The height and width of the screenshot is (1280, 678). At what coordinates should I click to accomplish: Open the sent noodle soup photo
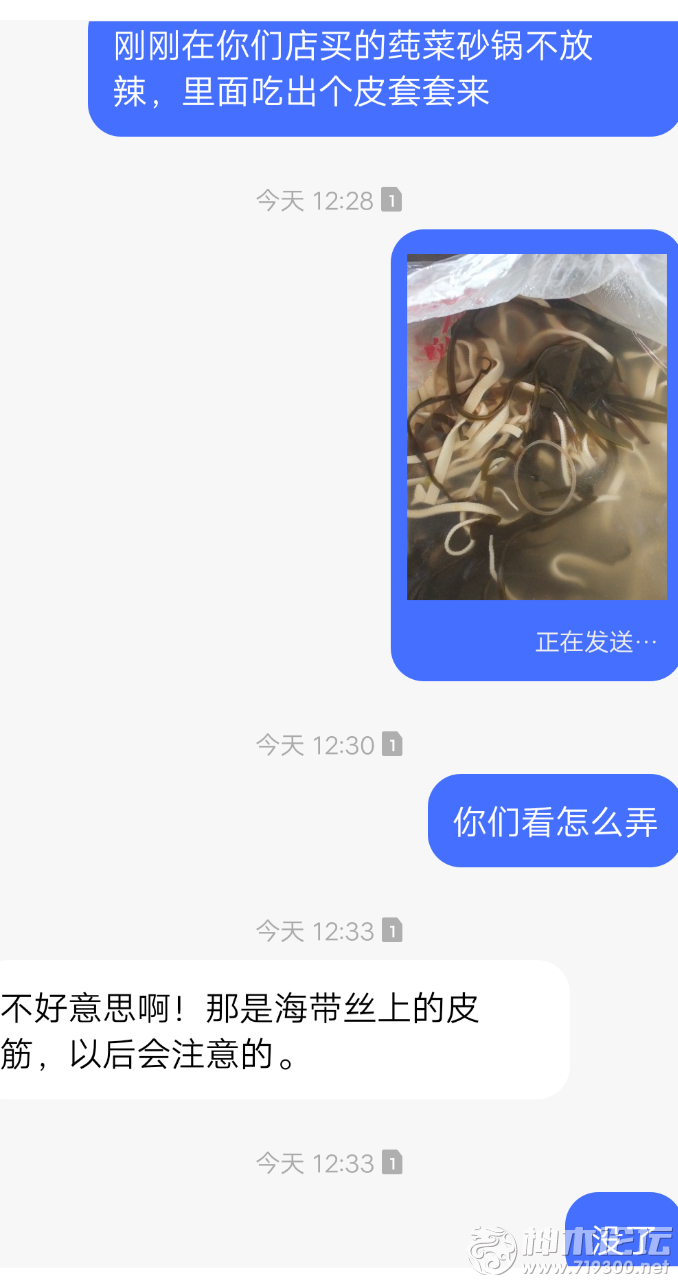[x=536, y=427]
